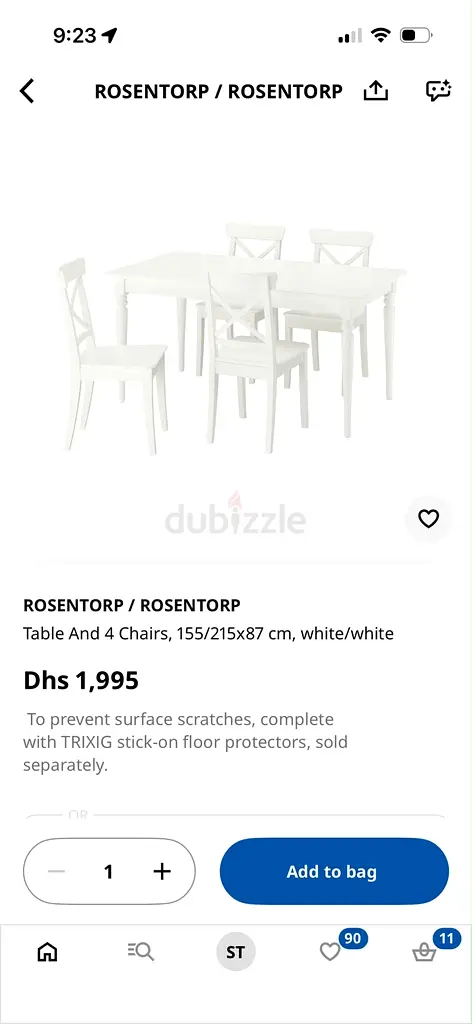Open the search tab in bottom bar
The width and height of the screenshot is (472, 1024).
(140, 952)
